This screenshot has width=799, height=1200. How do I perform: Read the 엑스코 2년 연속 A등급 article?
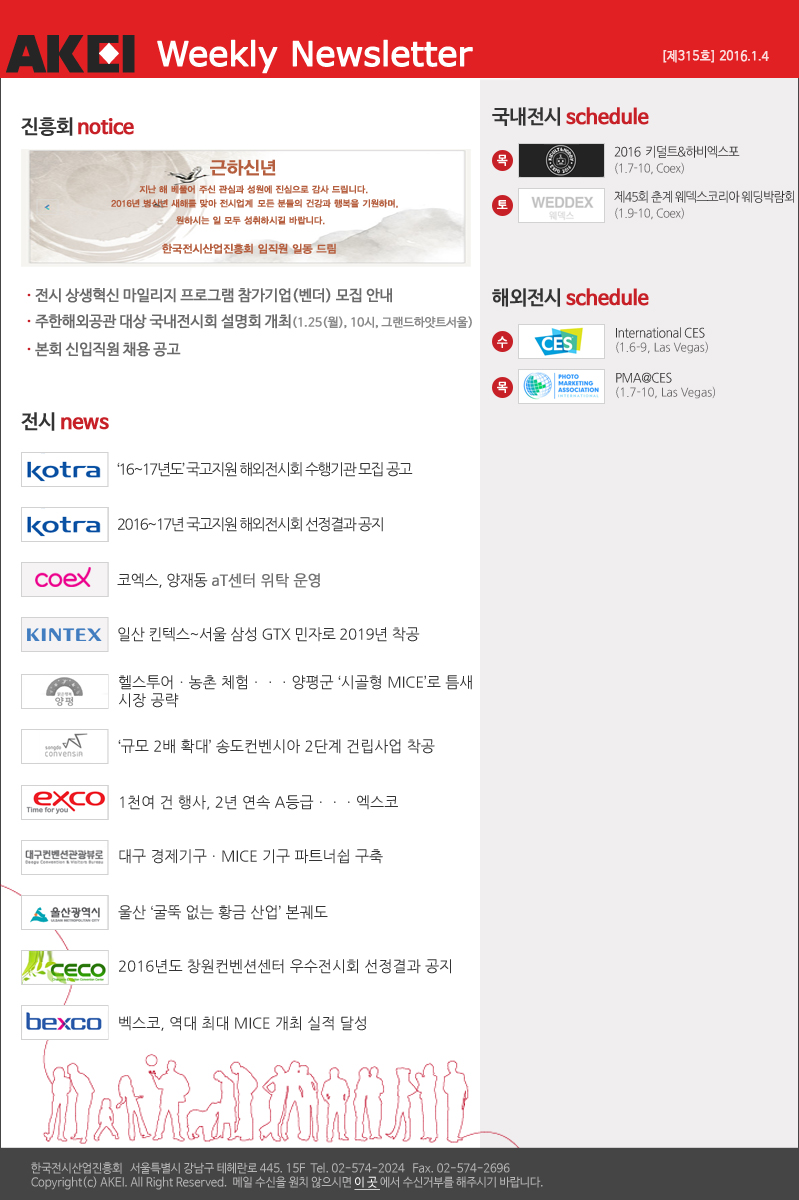pyautogui.click(x=258, y=802)
